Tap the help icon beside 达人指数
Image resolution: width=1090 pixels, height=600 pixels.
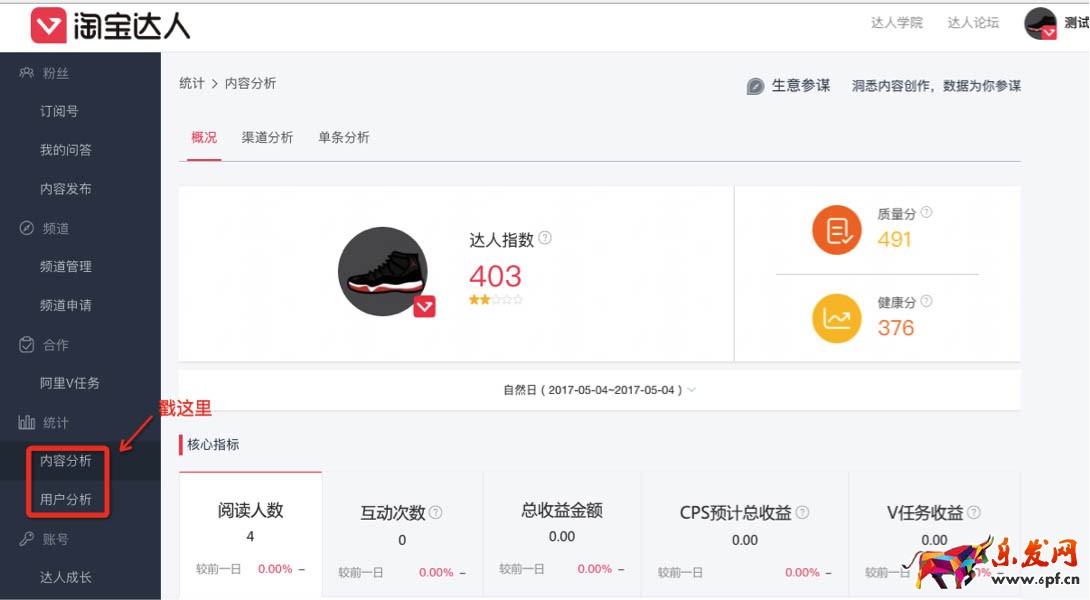pyautogui.click(x=545, y=238)
